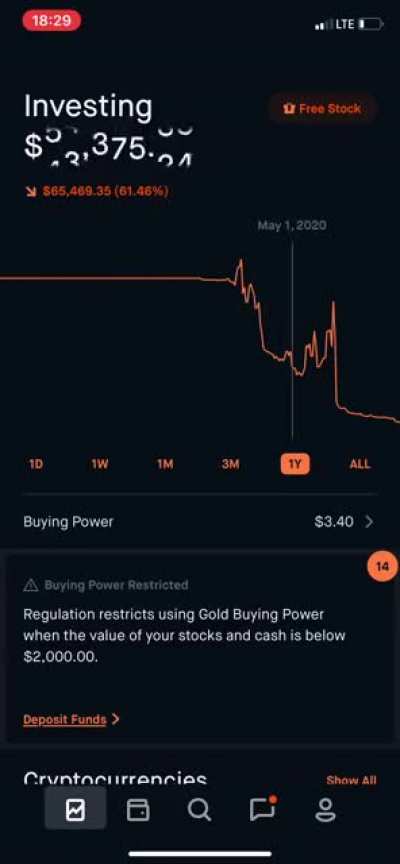This screenshot has height=864, width=400.
Task: Open the search tab
Action: pyautogui.click(x=199, y=810)
